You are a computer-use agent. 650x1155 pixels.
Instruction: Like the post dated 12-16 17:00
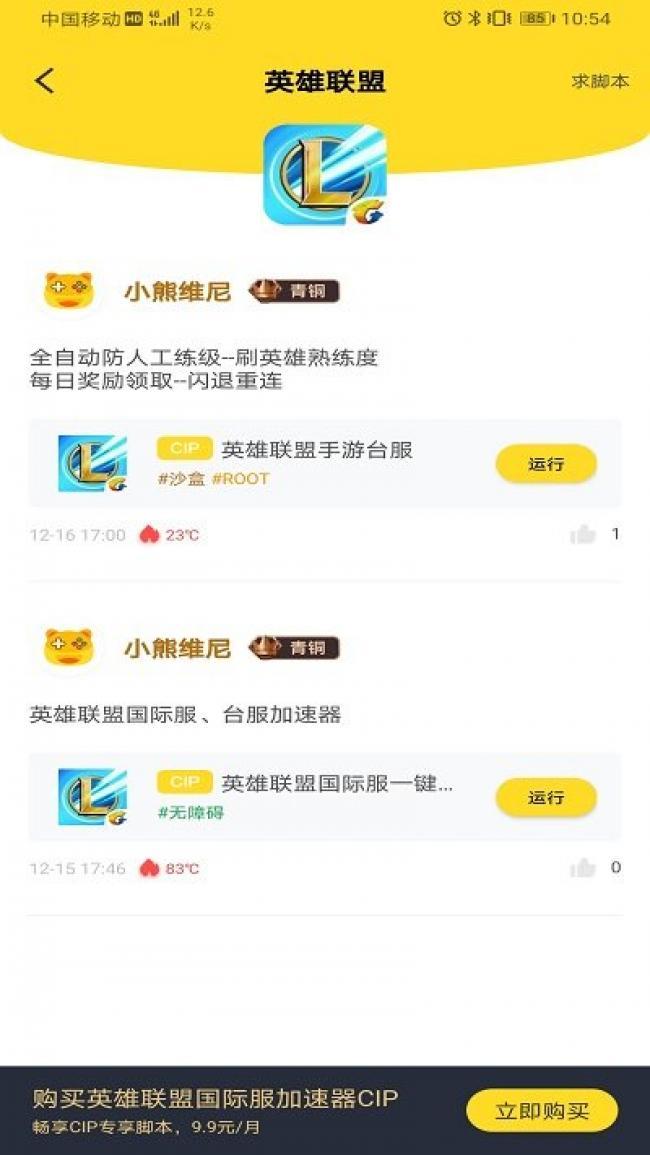click(583, 535)
